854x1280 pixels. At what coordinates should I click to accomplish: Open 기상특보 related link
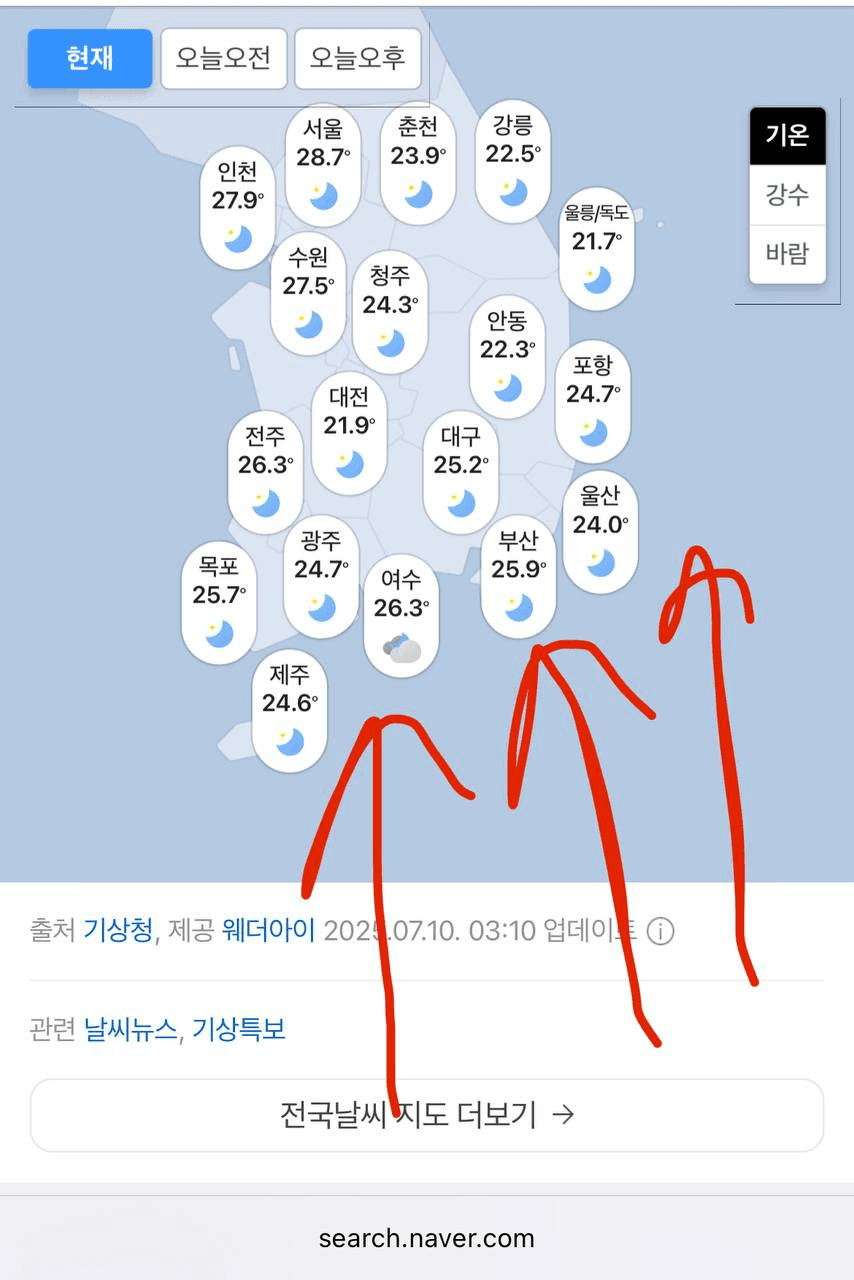coord(239,1029)
